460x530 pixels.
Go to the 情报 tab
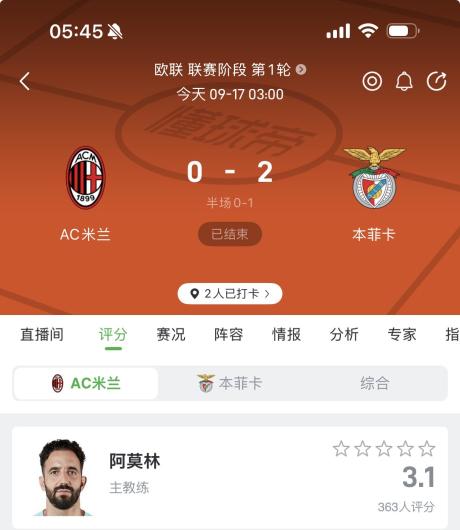pyautogui.click(x=286, y=334)
